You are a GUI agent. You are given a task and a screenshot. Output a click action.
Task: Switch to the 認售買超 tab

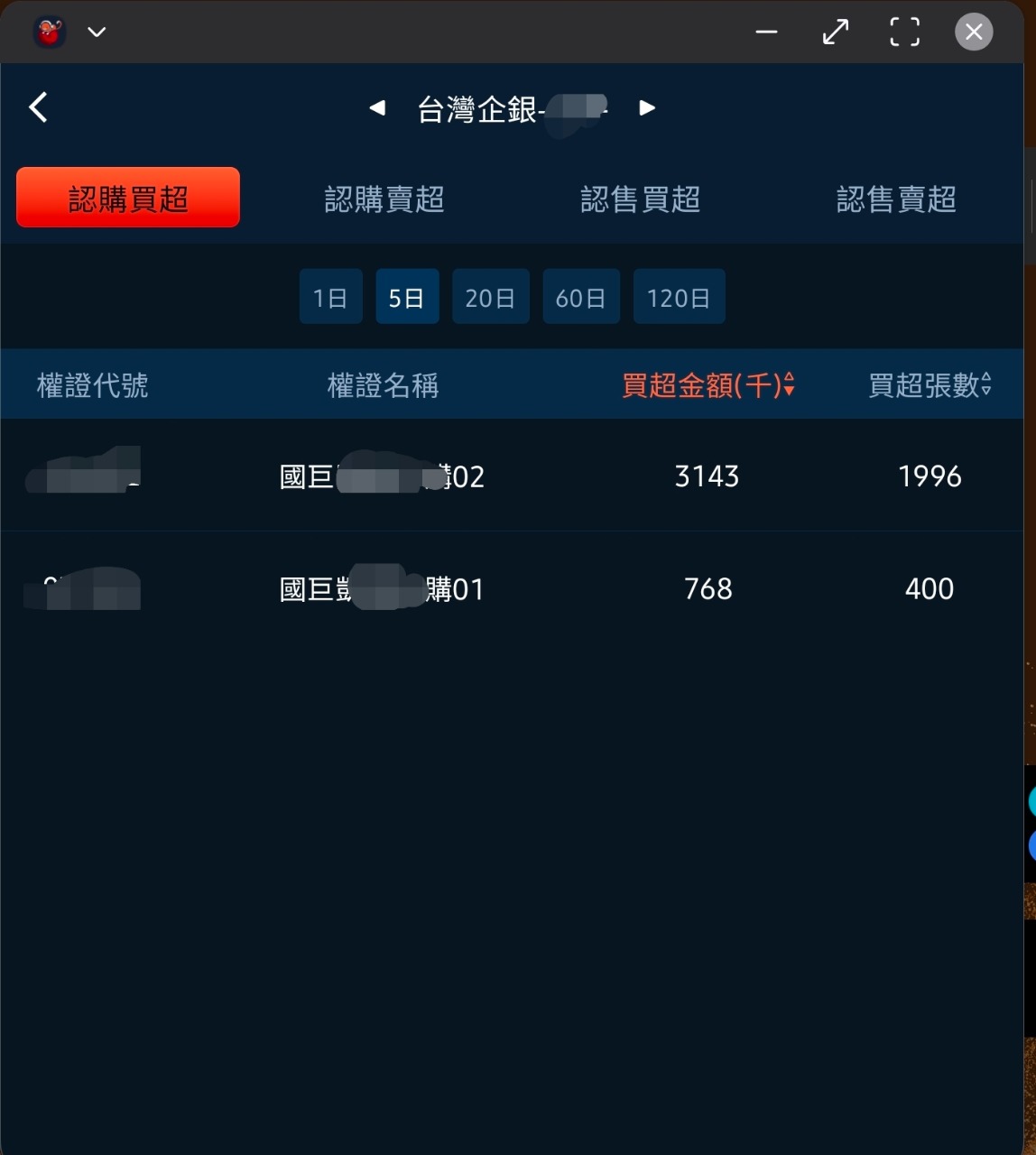click(641, 199)
